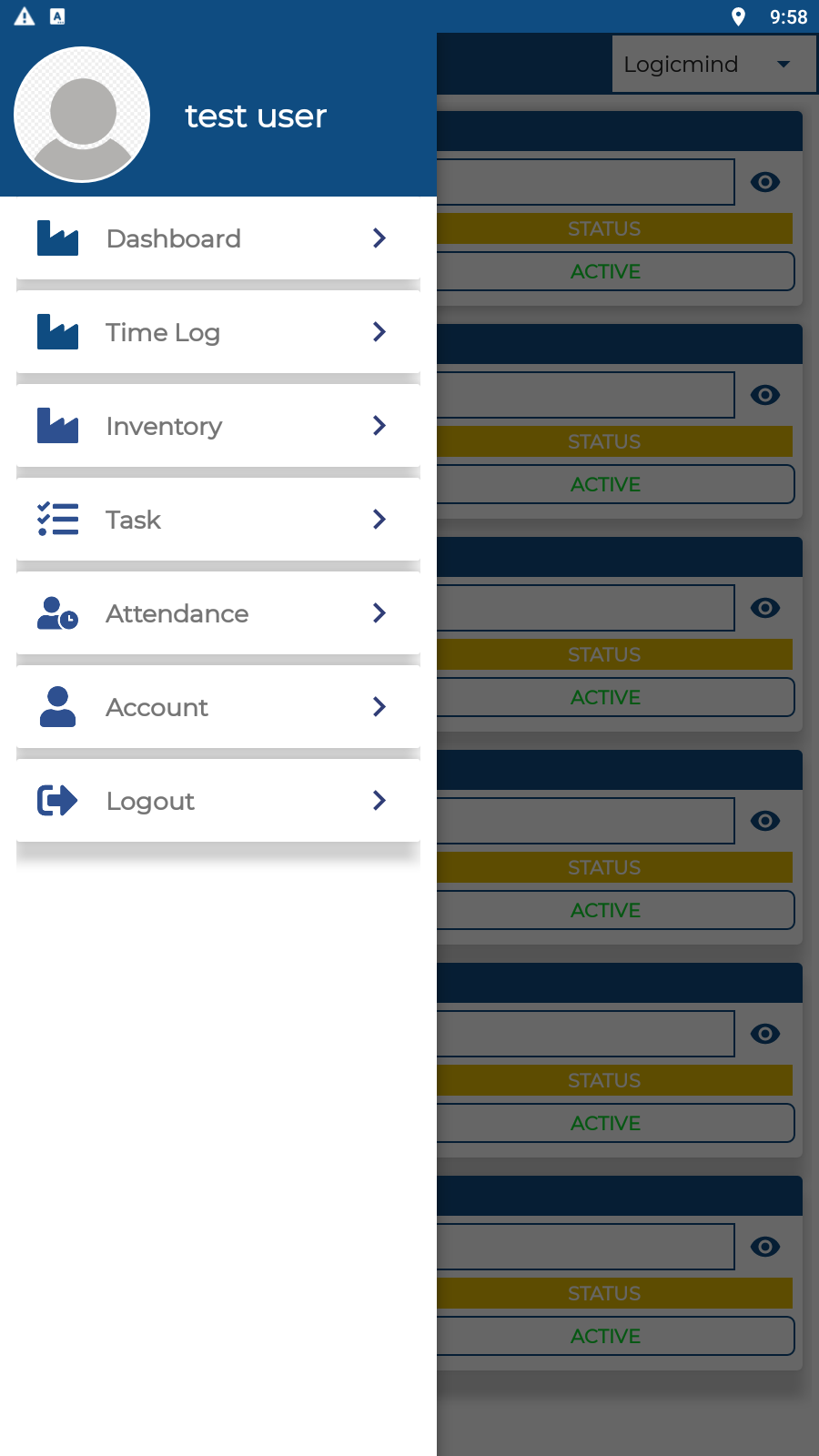The image size is (819, 1456).
Task: Tap Logout to sign out
Action: point(218,801)
